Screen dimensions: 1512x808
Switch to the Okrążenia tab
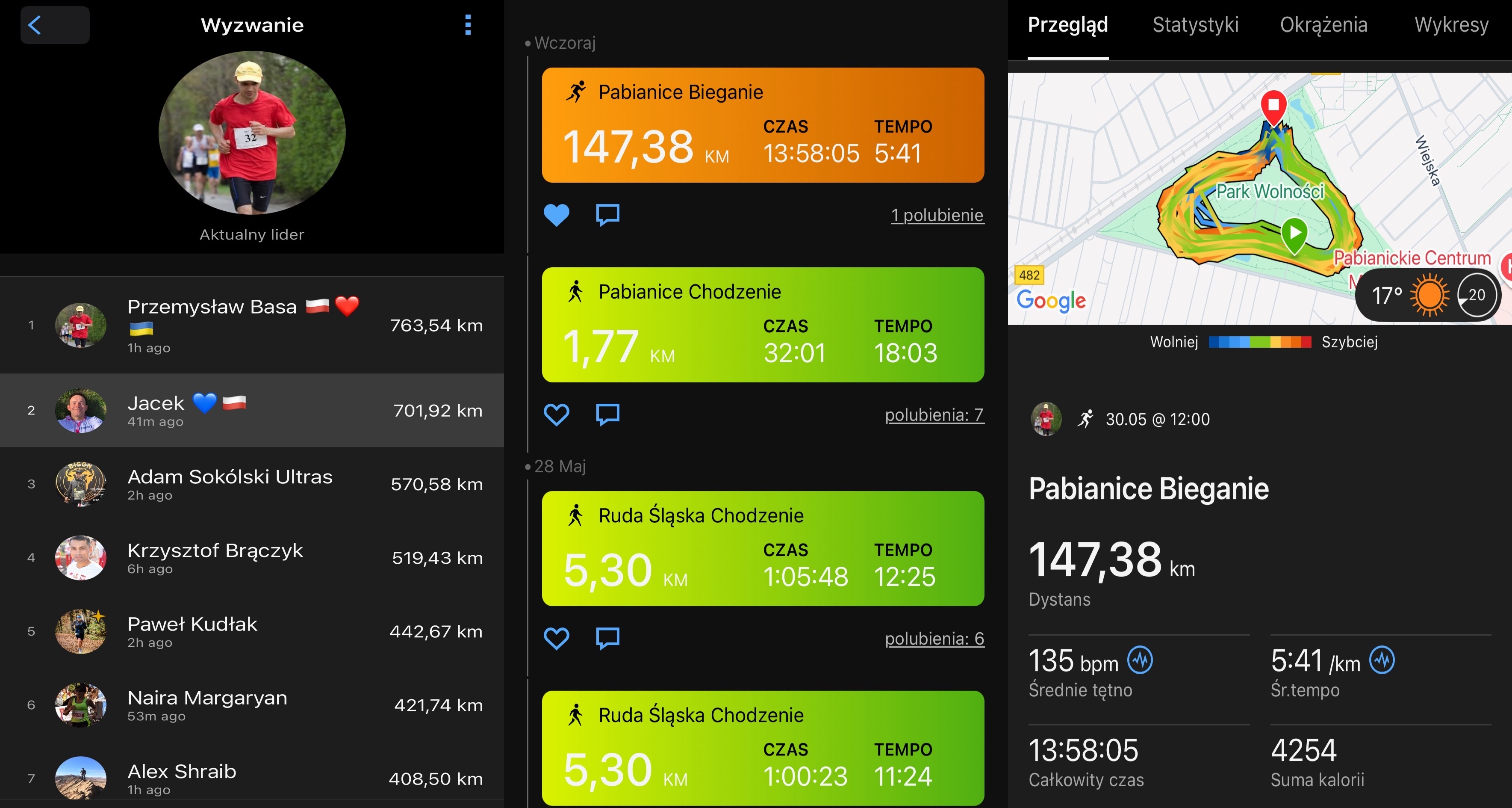click(x=1323, y=25)
